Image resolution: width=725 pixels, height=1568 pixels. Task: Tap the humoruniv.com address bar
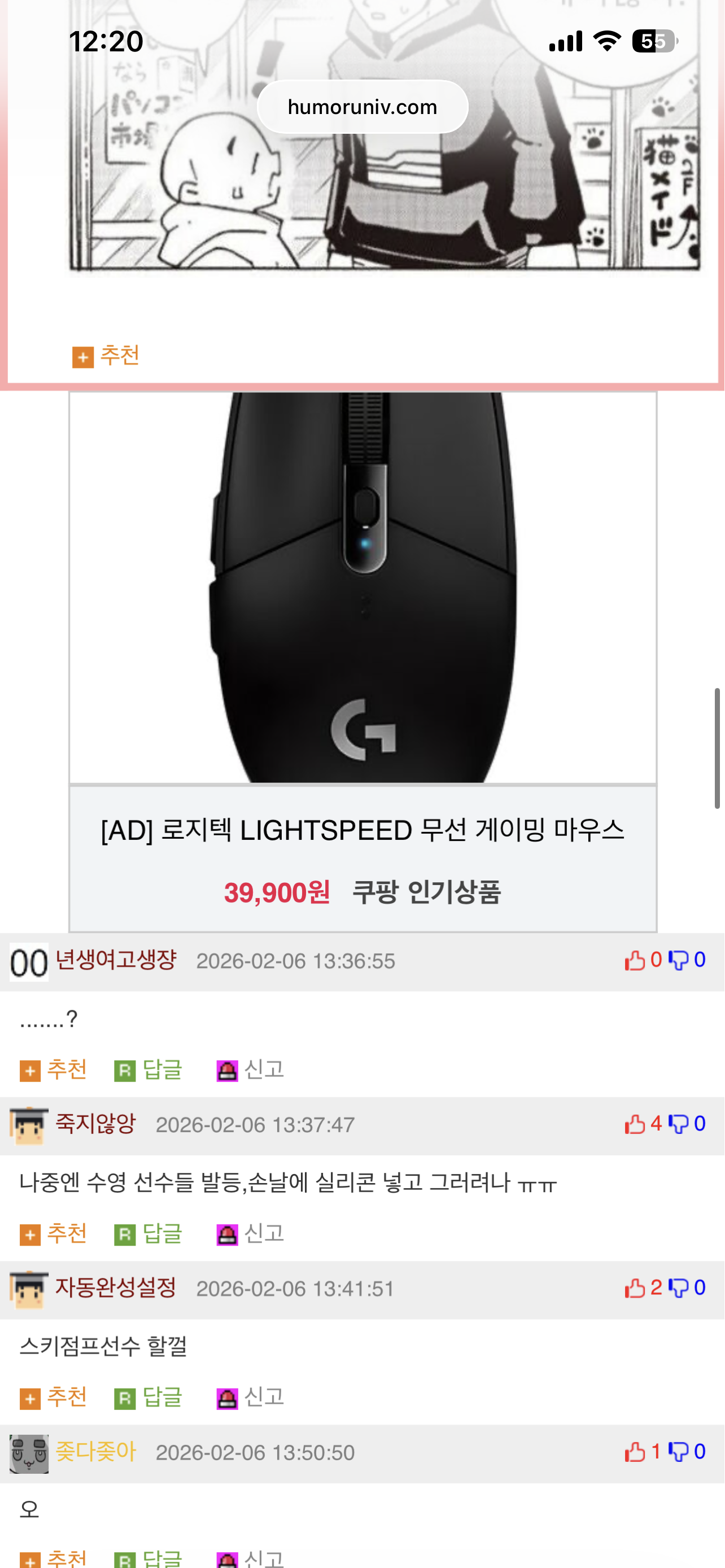(x=362, y=107)
